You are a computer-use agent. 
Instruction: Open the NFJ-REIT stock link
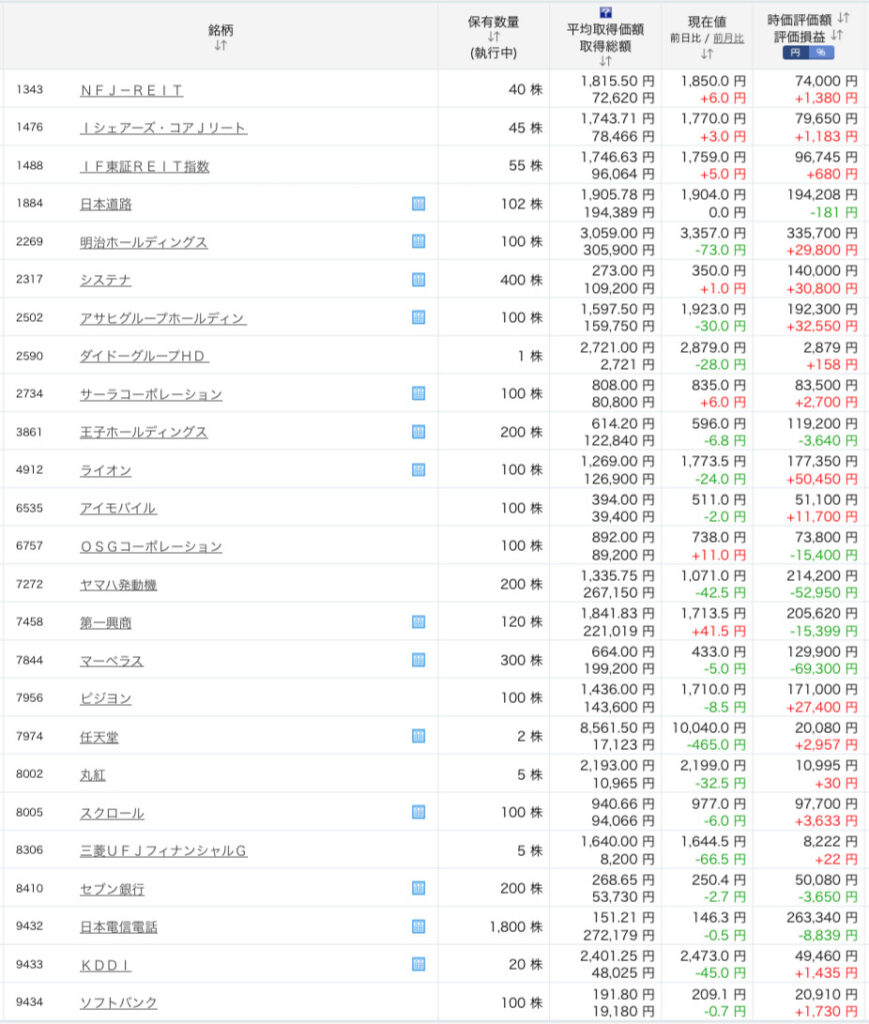pos(131,90)
